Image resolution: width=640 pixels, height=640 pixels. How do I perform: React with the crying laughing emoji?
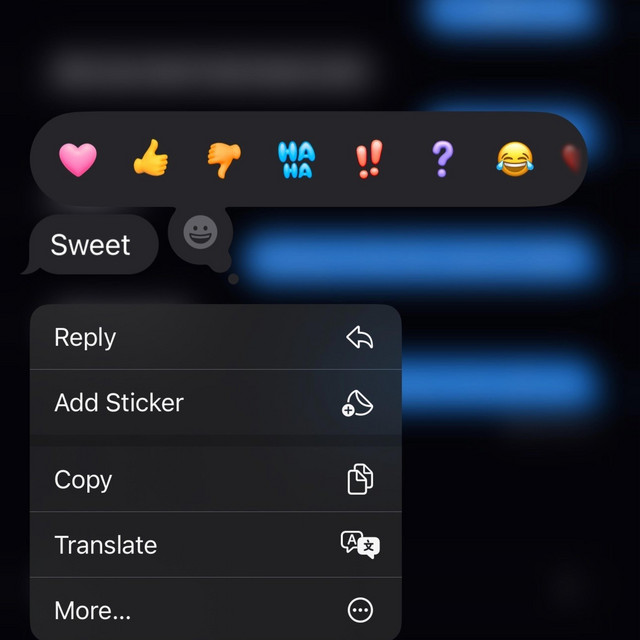pyautogui.click(x=514, y=159)
